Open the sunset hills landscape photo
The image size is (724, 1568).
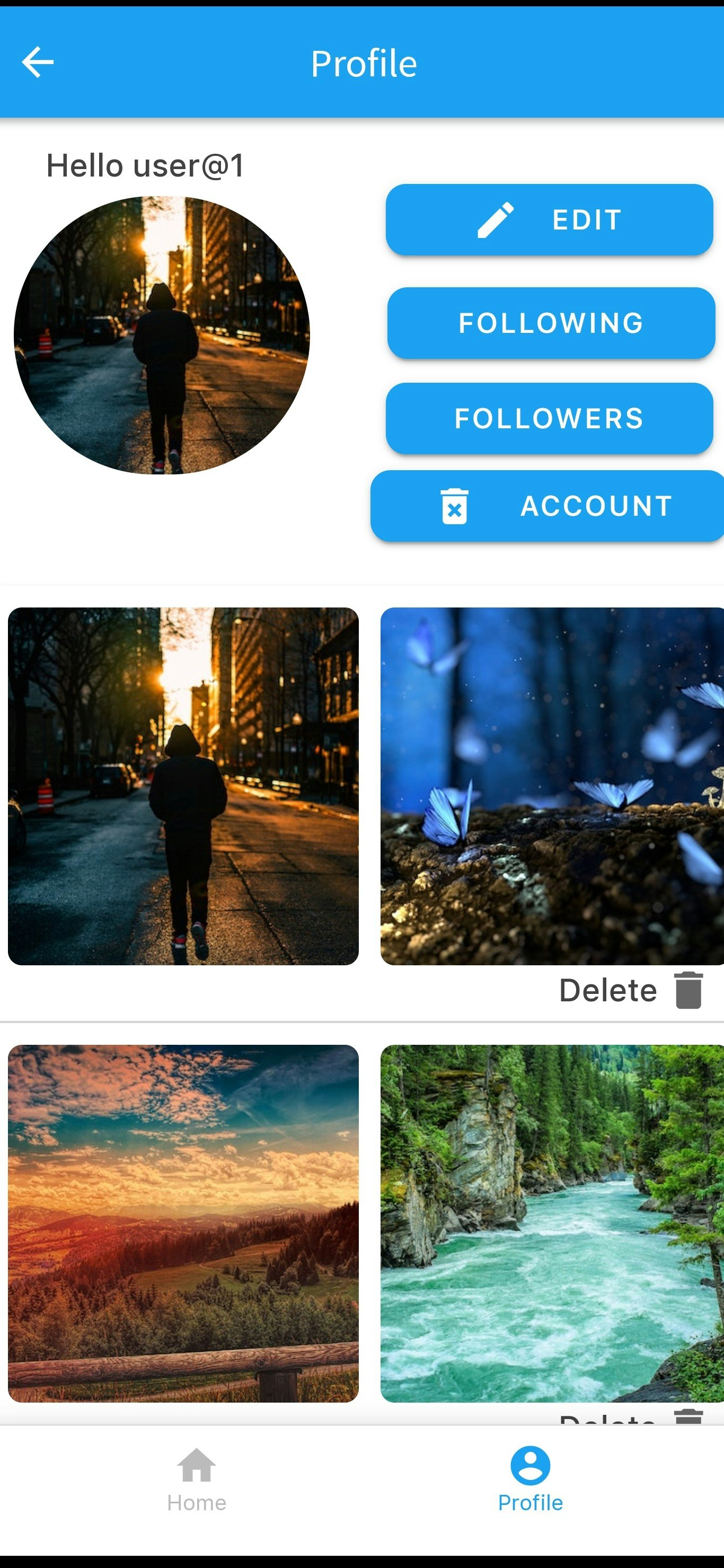(183, 1223)
